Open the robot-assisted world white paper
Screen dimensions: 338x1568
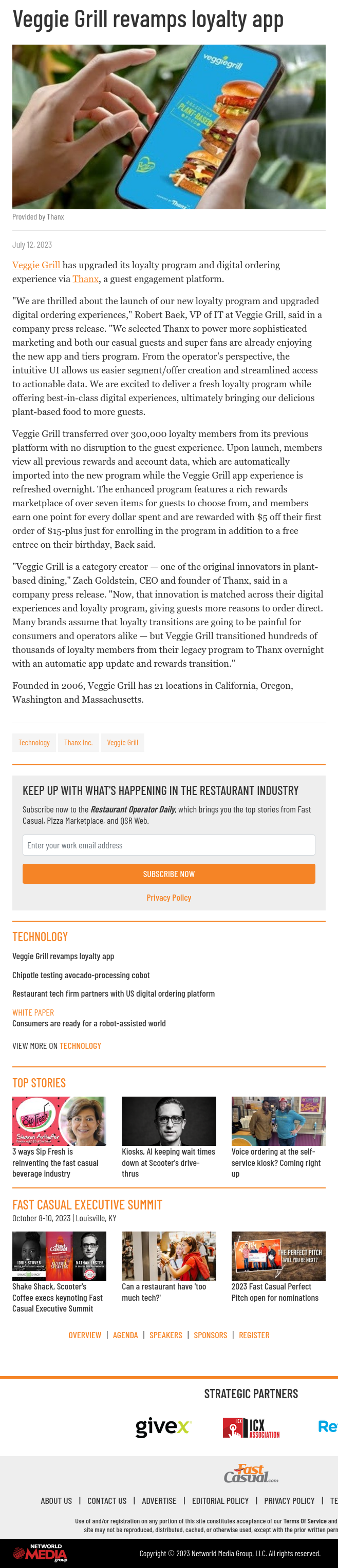click(x=89, y=1023)
